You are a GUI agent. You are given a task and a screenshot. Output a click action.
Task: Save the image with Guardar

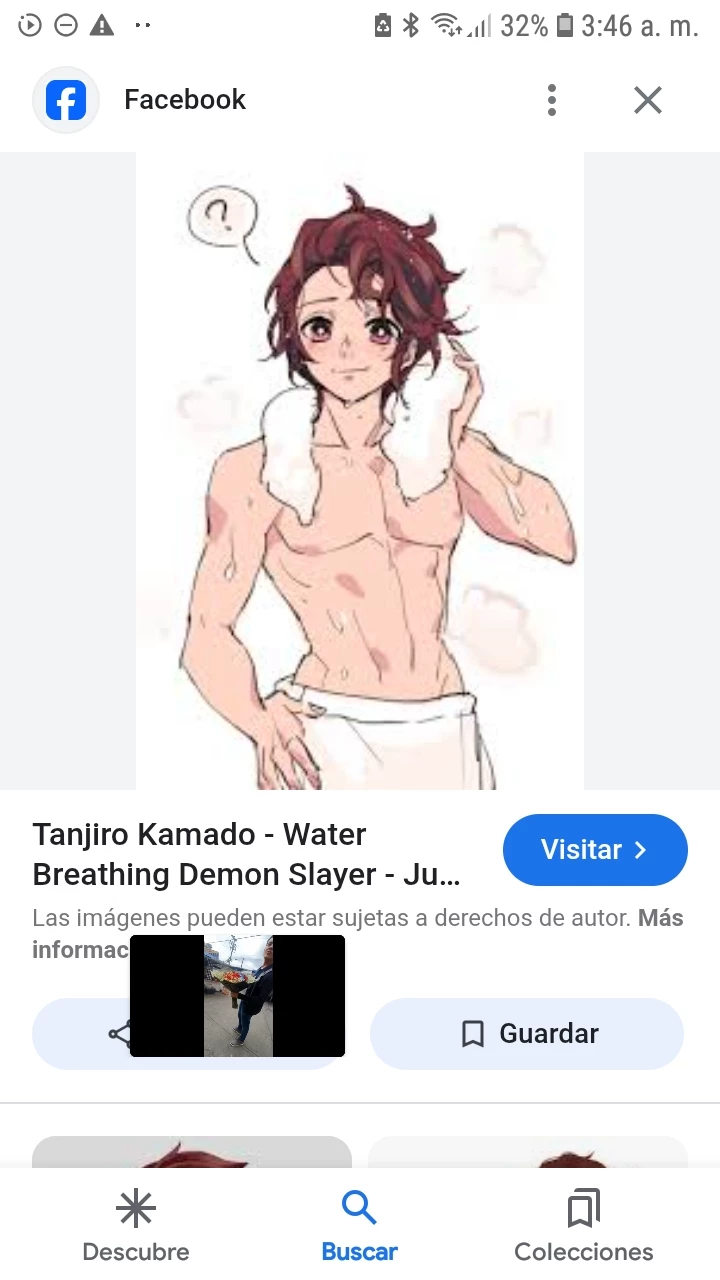pyautogui.click(x=527, y=1034)
